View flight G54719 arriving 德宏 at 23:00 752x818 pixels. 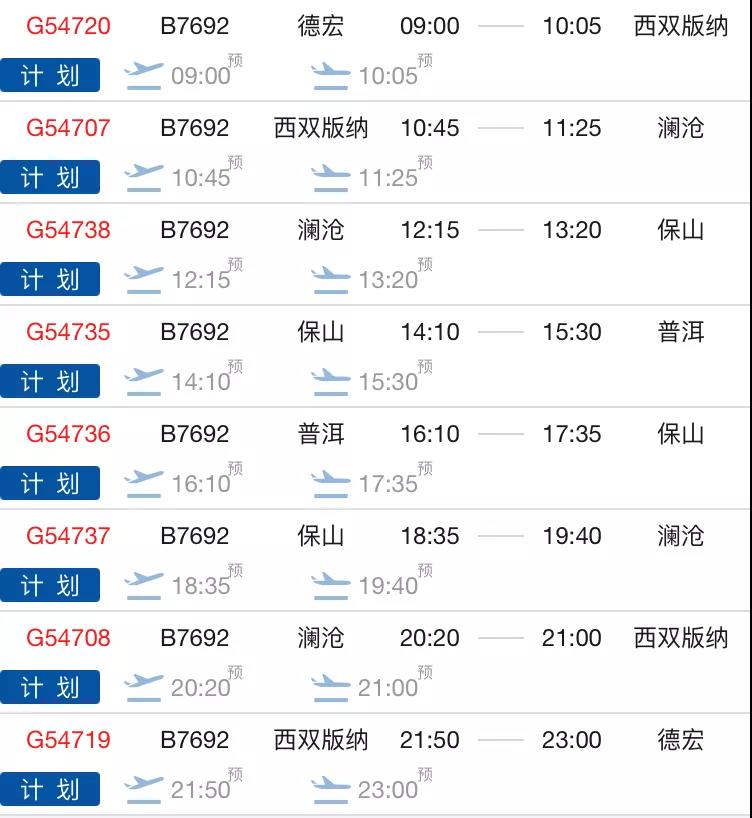pyautogui.click(x=68, y=740)
